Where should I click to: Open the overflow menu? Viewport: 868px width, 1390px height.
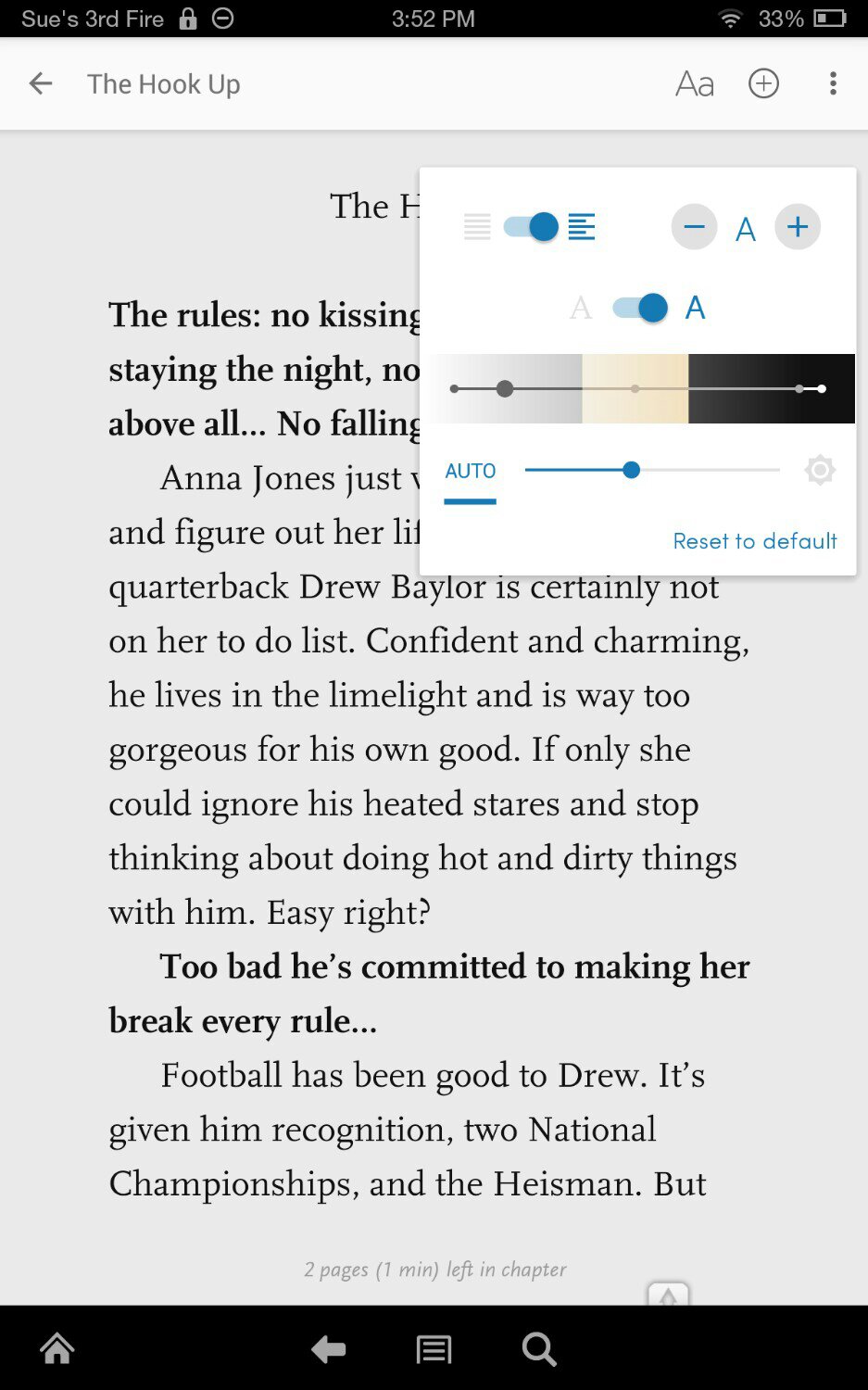833,84
